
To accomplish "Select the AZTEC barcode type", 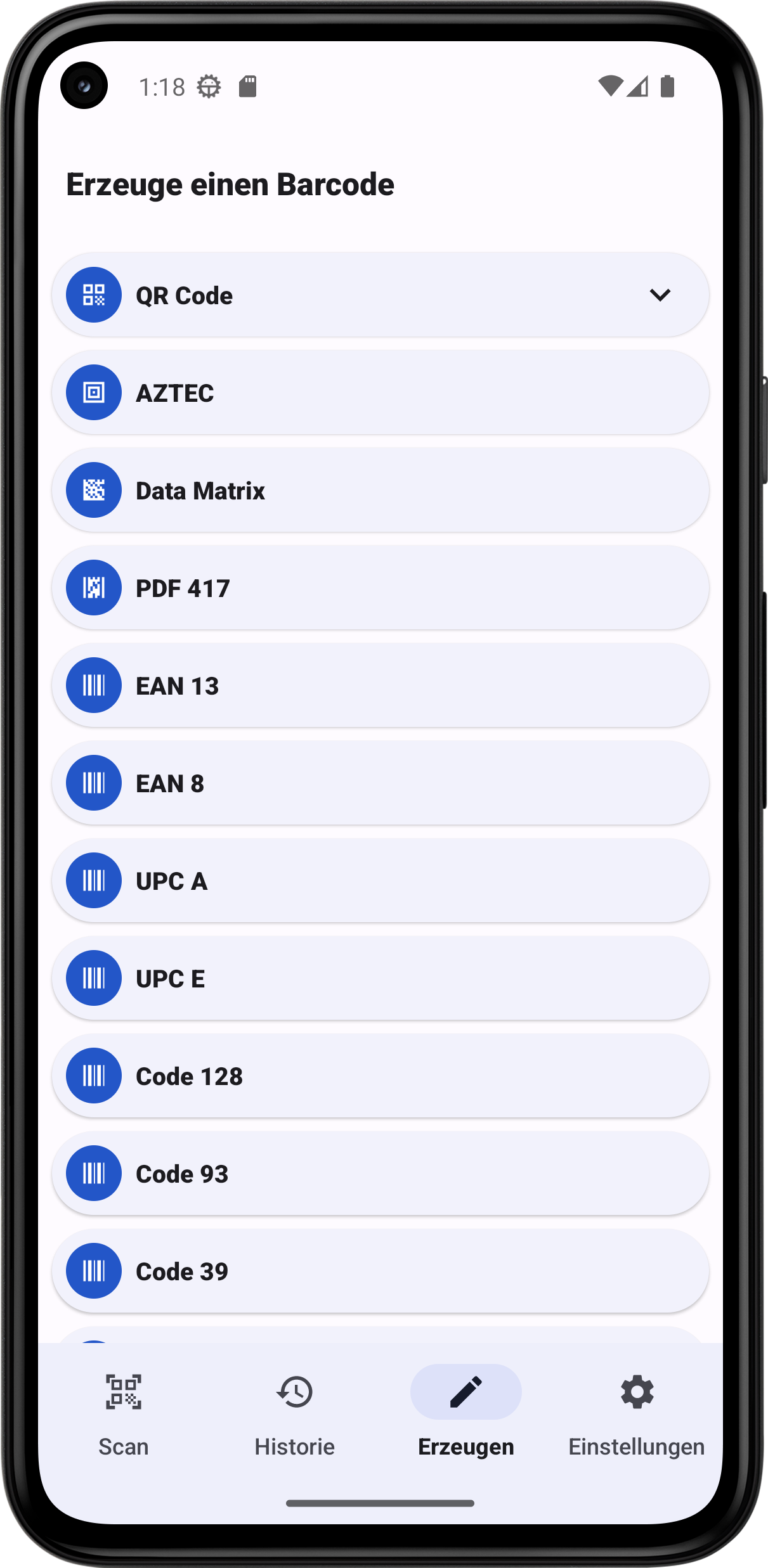I will click(381, 393).
